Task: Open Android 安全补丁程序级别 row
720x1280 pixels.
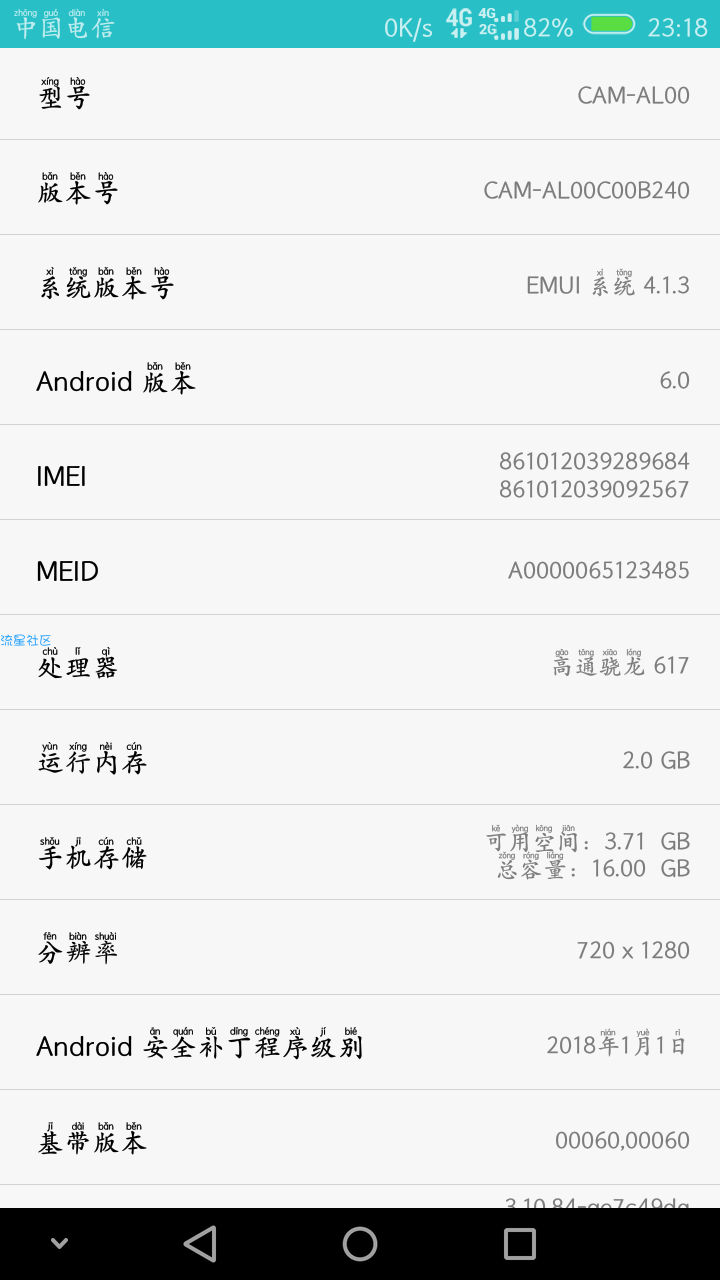Action: [x=360, y=1042]
